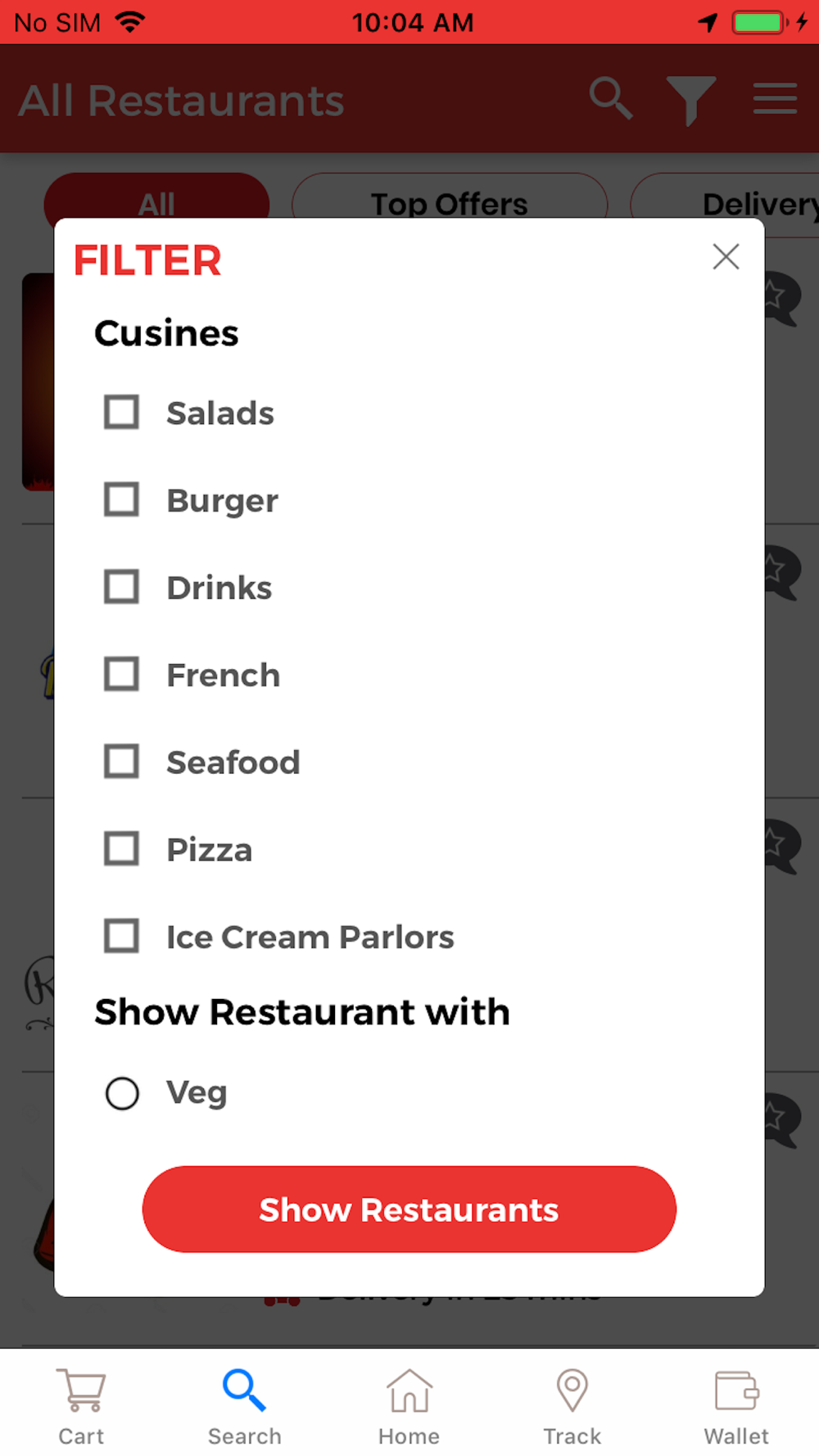
Task: Select Ice Cream Parlors checkbox
Action: [122, 936]
